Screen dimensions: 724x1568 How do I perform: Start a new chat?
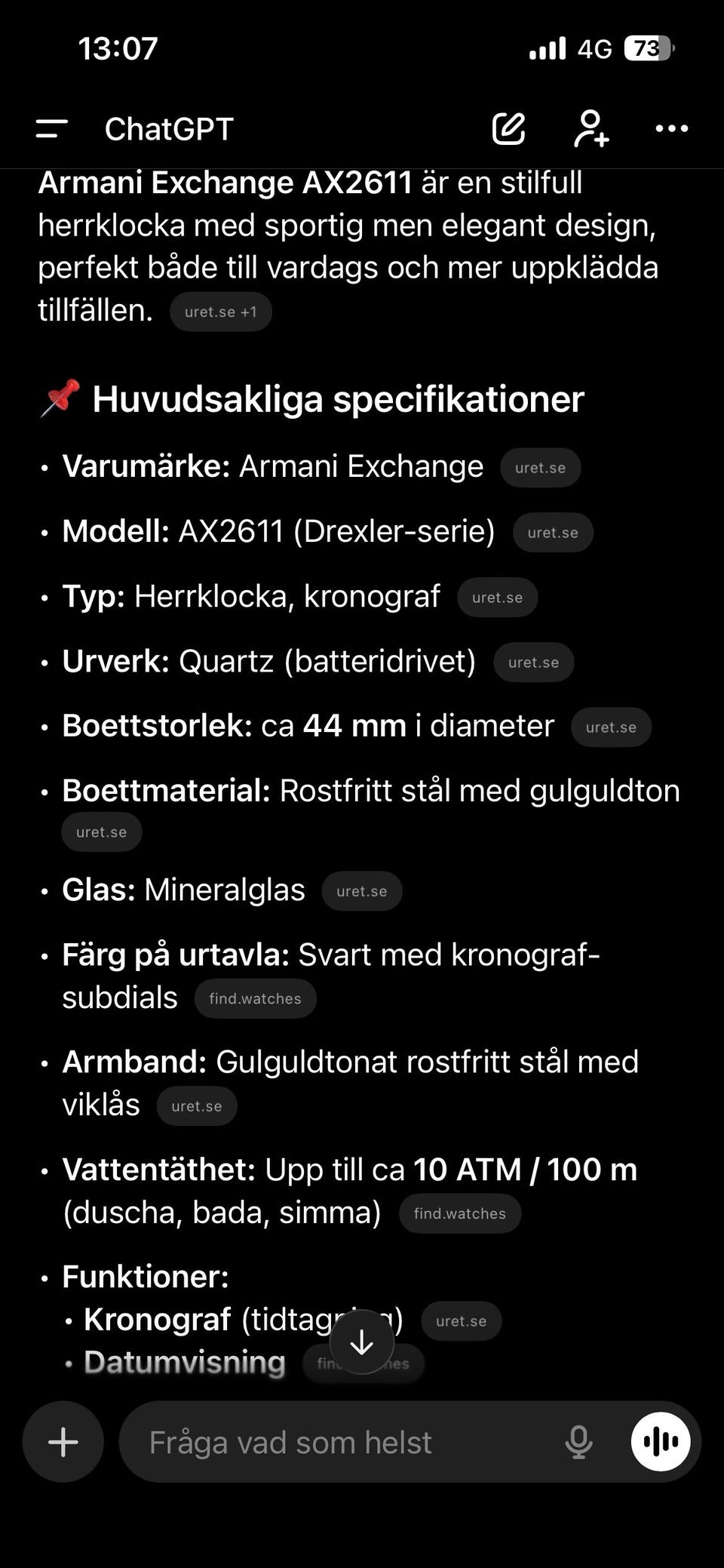(508, 129)
